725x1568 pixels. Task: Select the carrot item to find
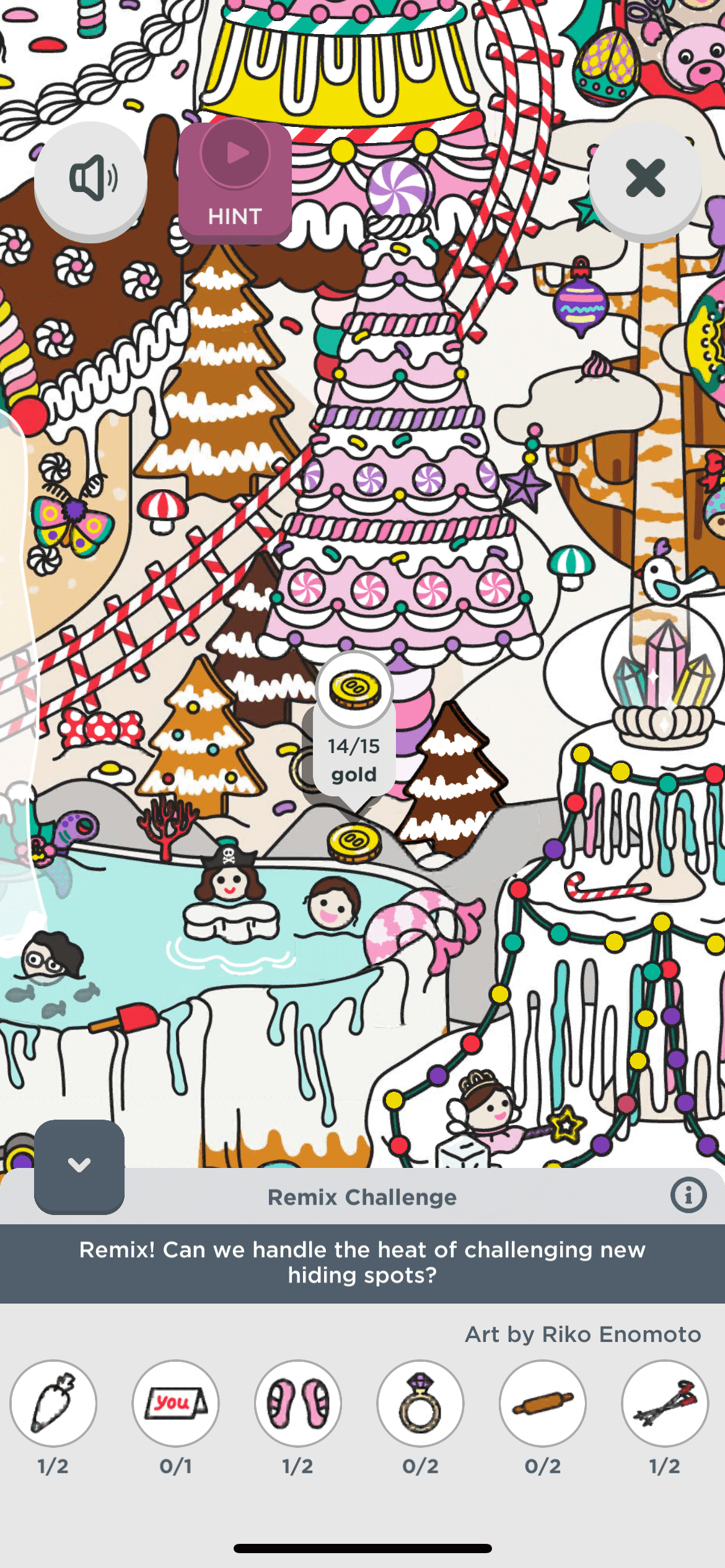tap(53, 1403)
